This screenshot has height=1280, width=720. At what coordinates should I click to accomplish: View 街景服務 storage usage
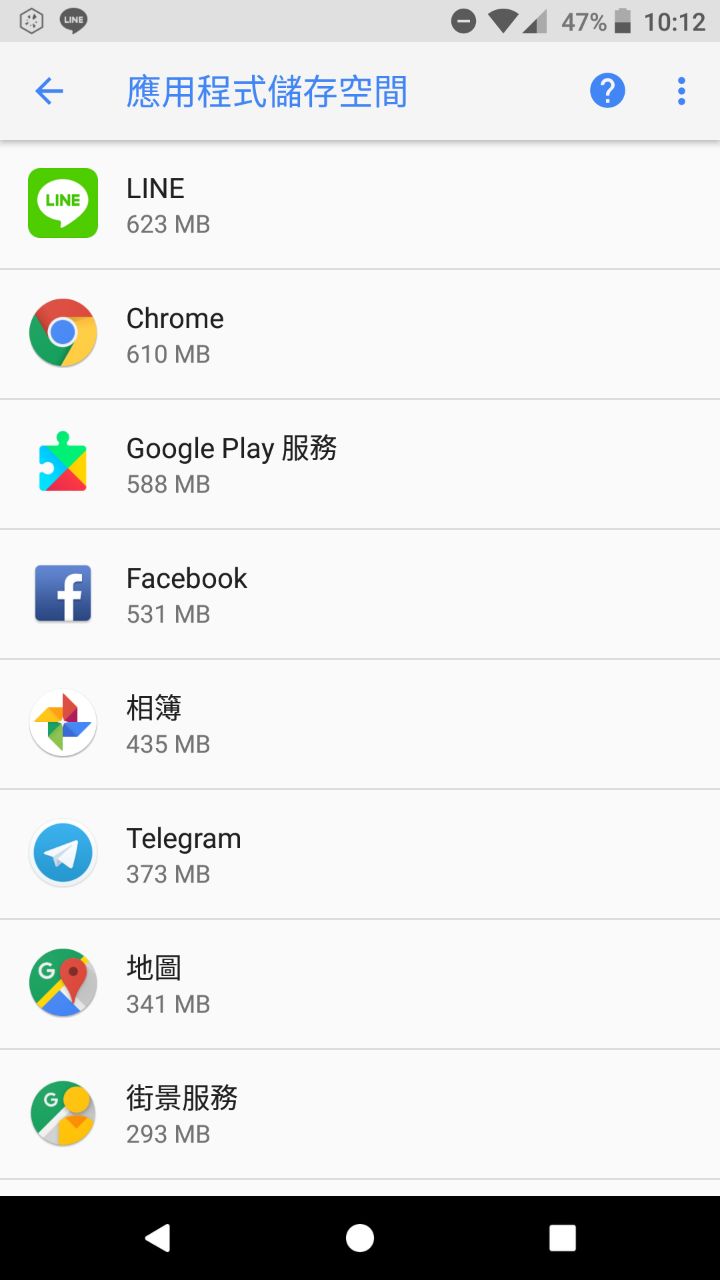tap(360, 1115)
